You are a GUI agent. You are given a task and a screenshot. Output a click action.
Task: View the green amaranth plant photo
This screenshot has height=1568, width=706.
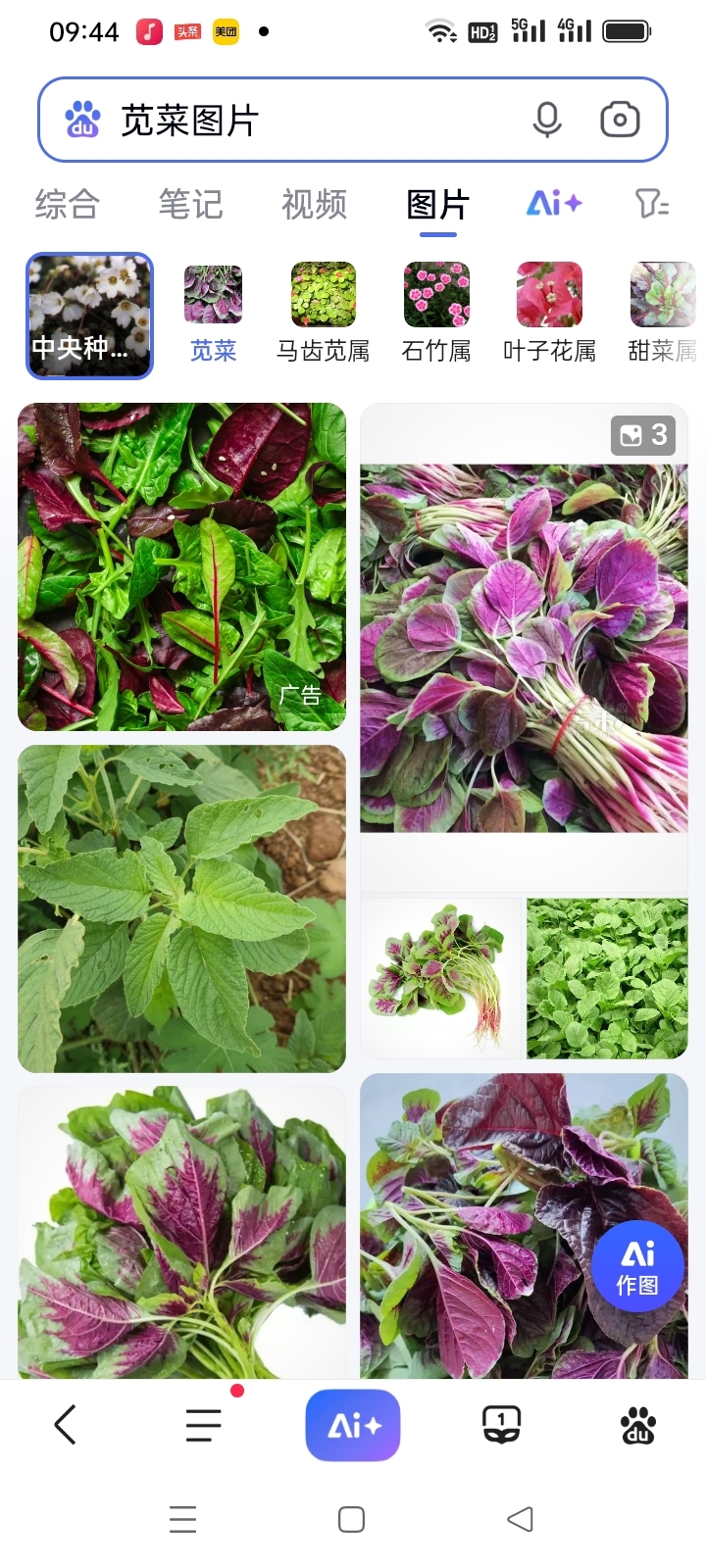[181, 908]
